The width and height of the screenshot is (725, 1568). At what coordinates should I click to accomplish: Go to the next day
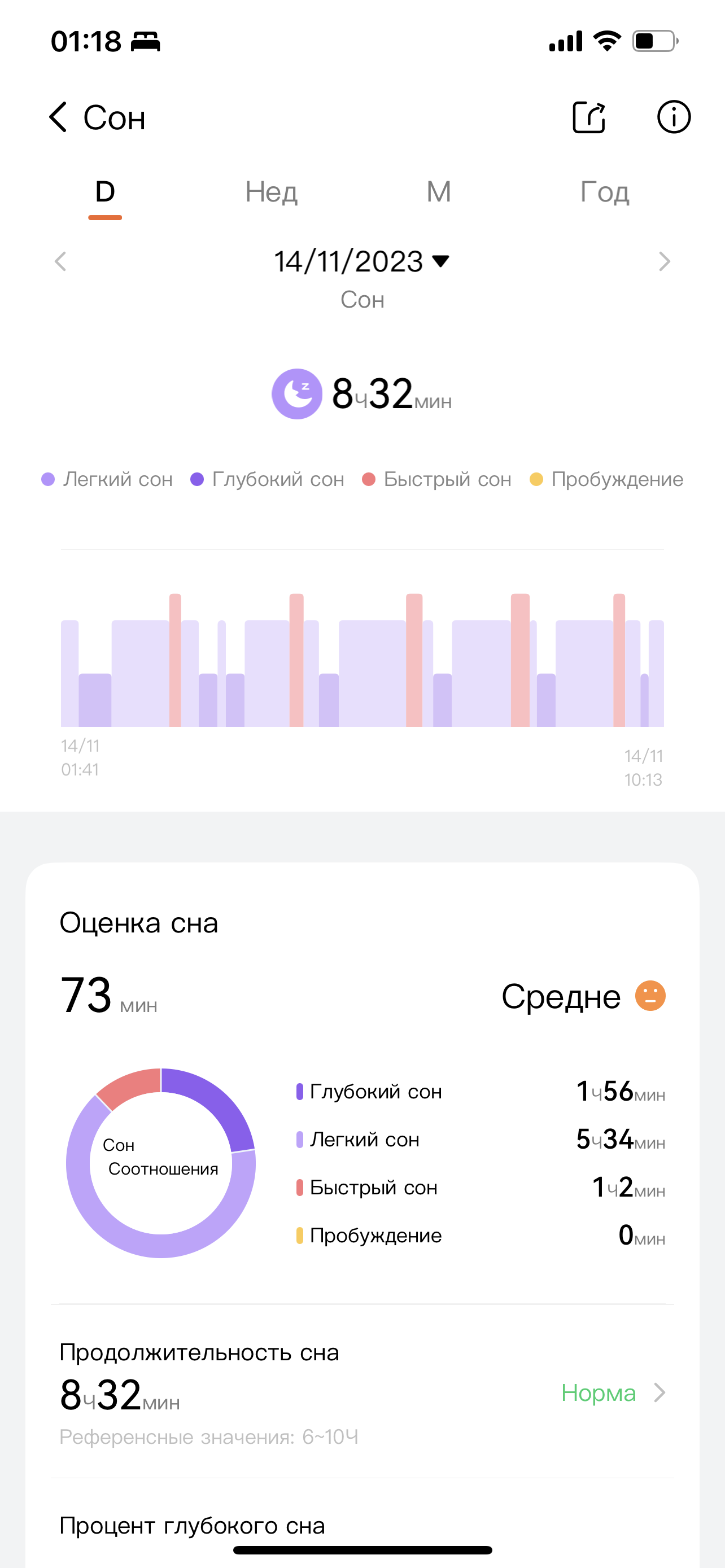[x=664, y=262]
